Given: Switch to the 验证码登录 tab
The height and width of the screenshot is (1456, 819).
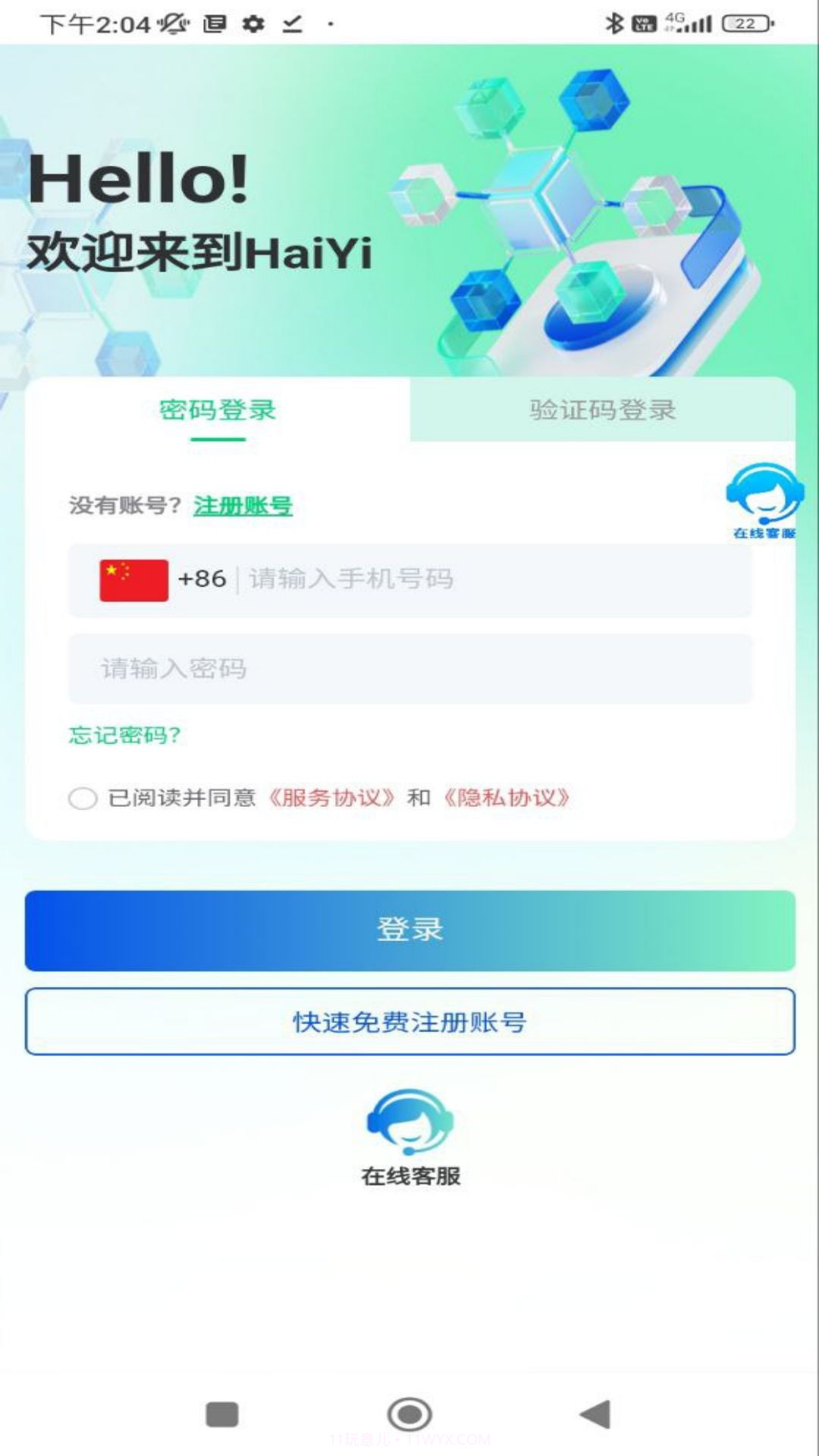Looking at the screenshot, I should pos(603,409).
